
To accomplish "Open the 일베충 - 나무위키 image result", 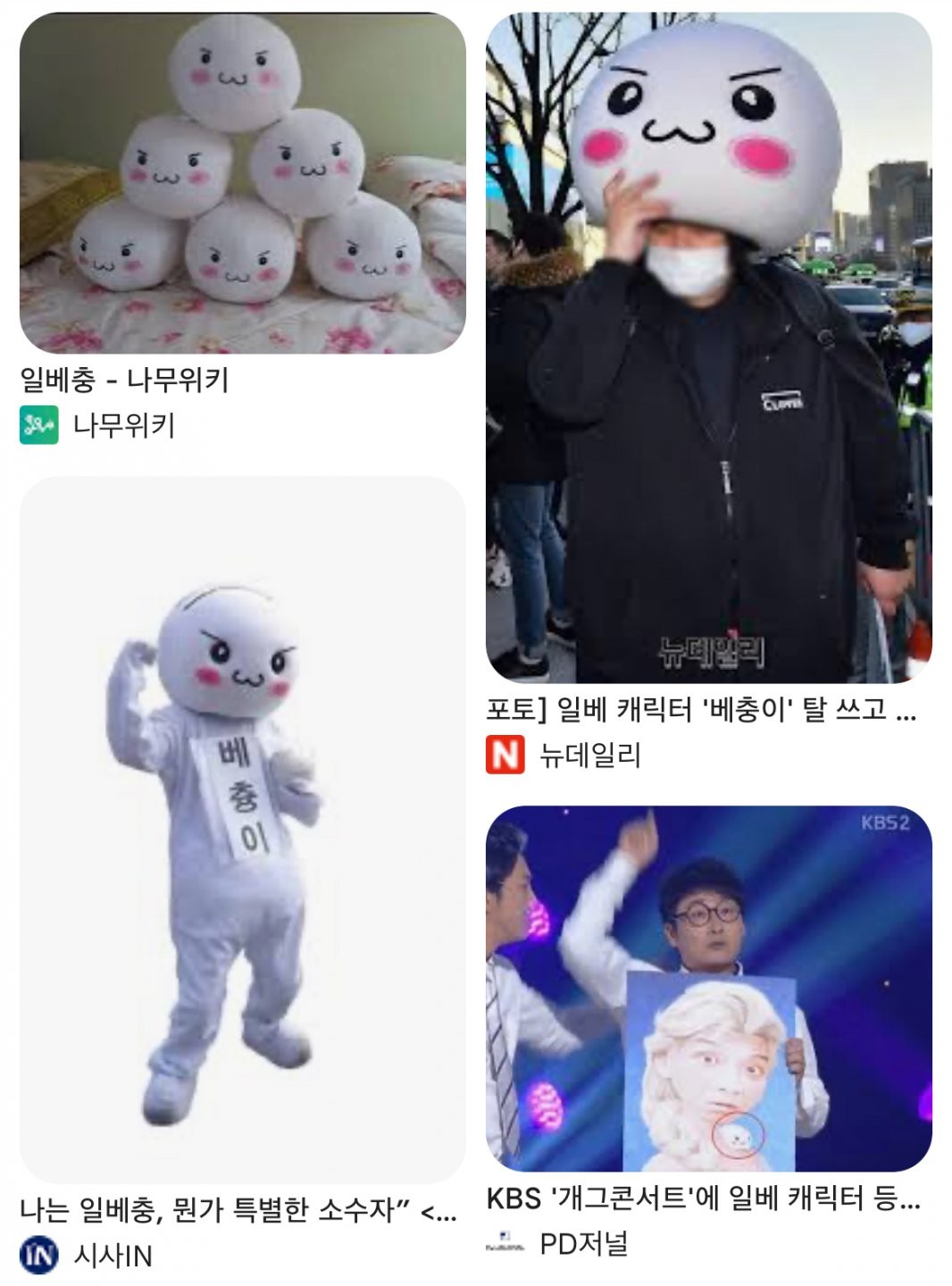I will pyautogui.click(x=242, y=183).
